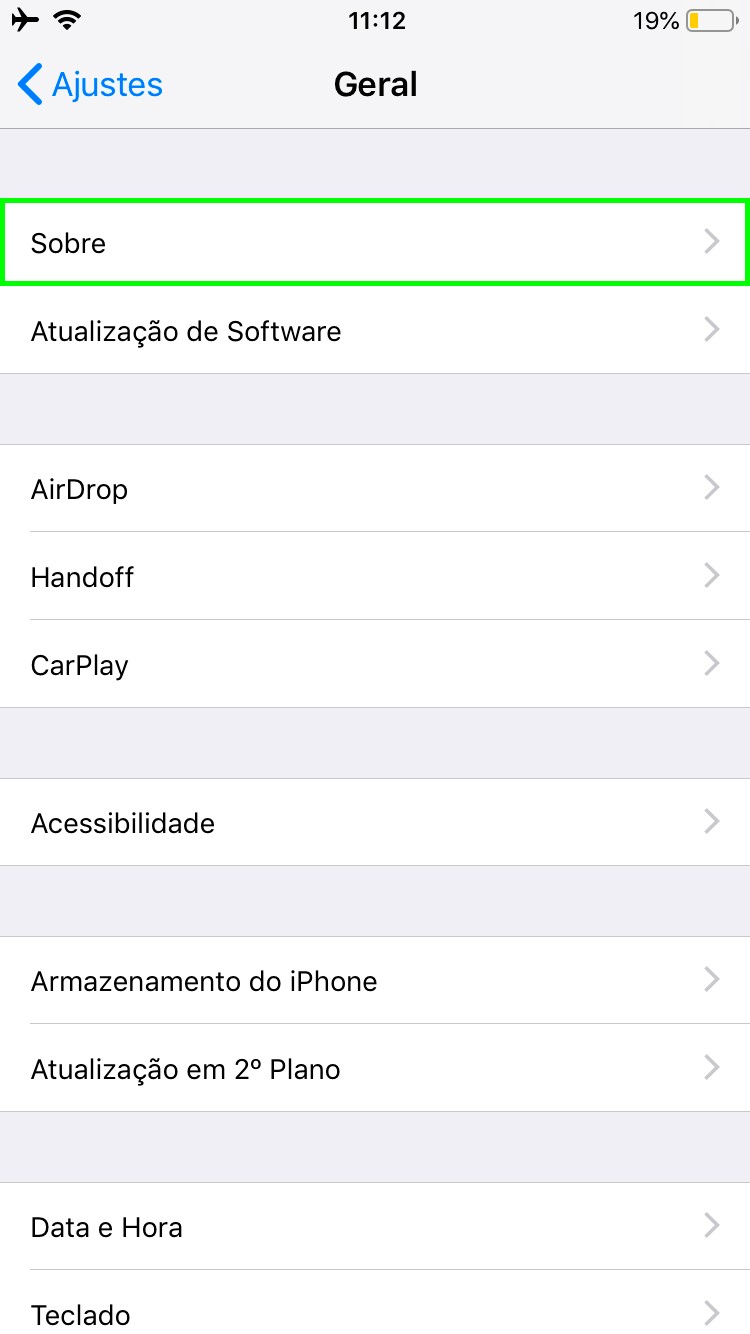
Task: Open Acessibilidade options
Action: [x=375, y=823]
